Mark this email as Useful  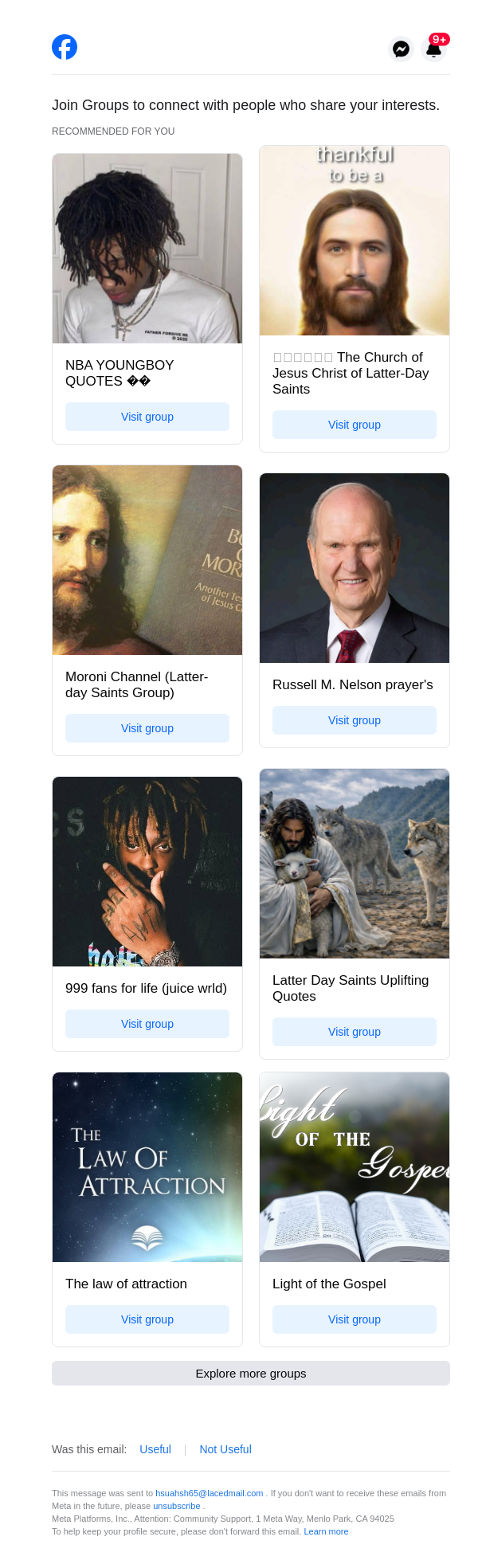coord(155,1449)
